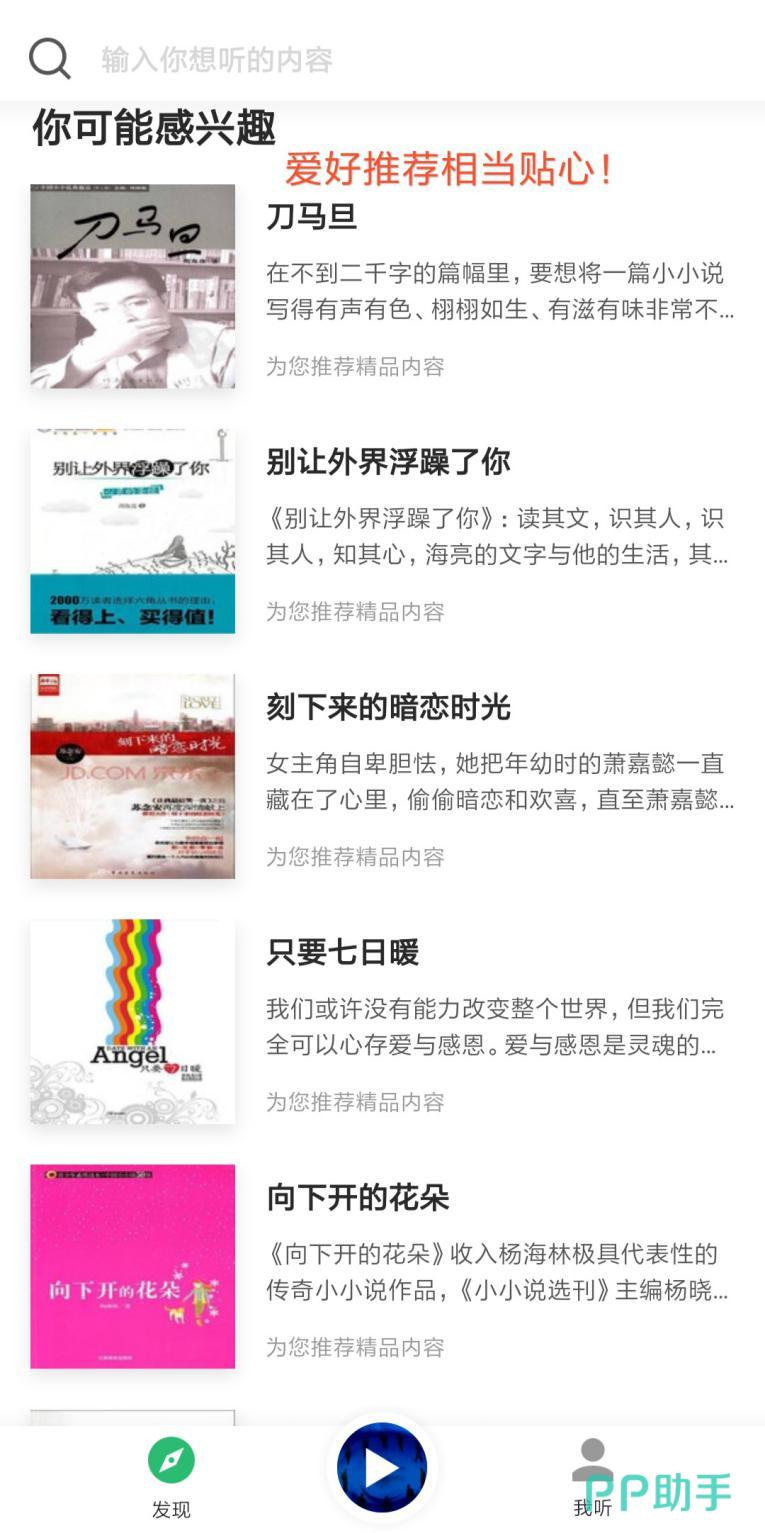Tap the center play button

[382, 1468]
